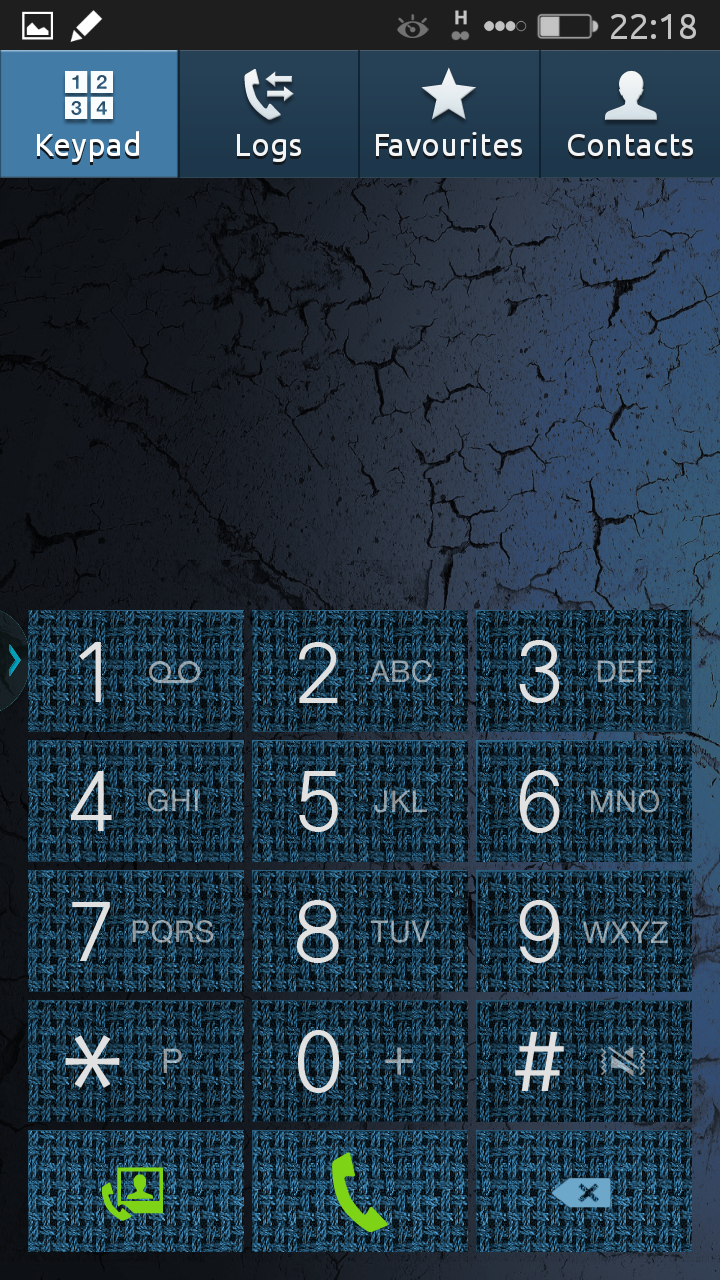This screenshot has height=1280, width=720.
Task: Enter digit 8 TUV
Action: (x=359, y=931)
